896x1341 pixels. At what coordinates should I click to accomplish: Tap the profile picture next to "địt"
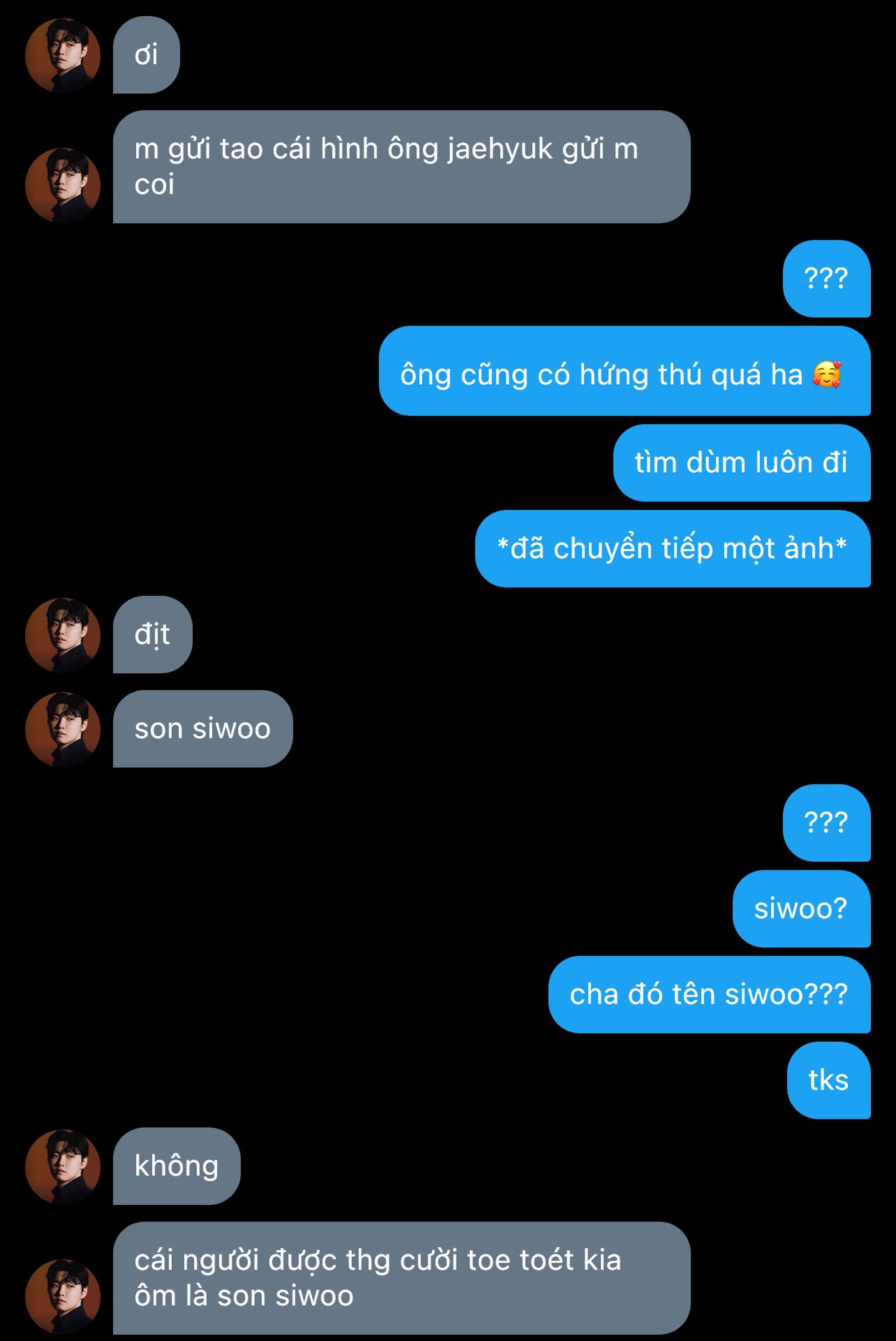click(63, 636)
